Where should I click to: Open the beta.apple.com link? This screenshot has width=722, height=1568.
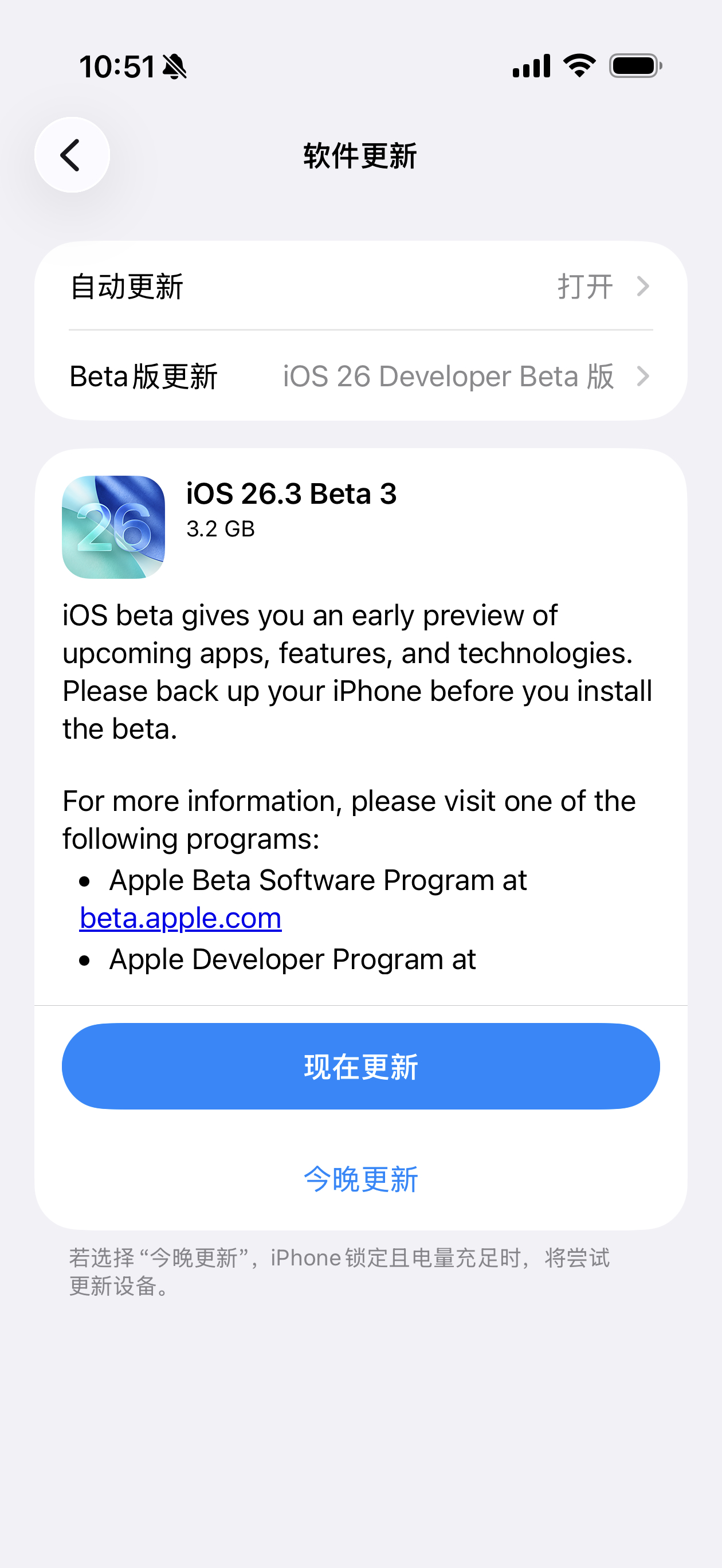tap(179, 918)
